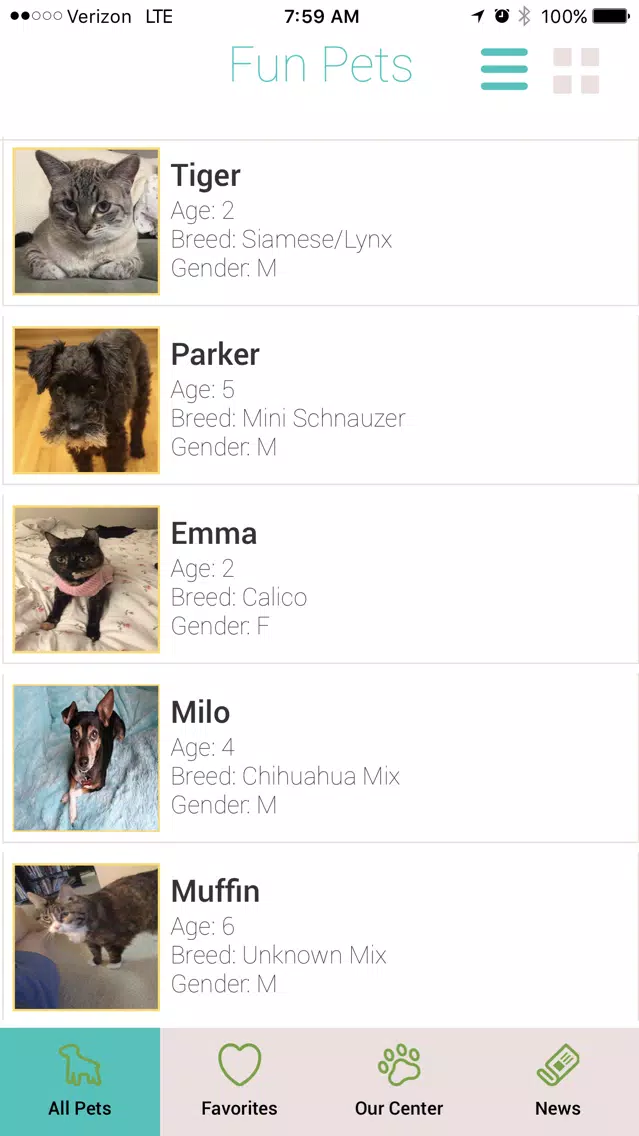Image resolution: width=639 pixels, height=1136 pixels.
Task: Select Milo the Chihuahua Mix
Action: 320,758
